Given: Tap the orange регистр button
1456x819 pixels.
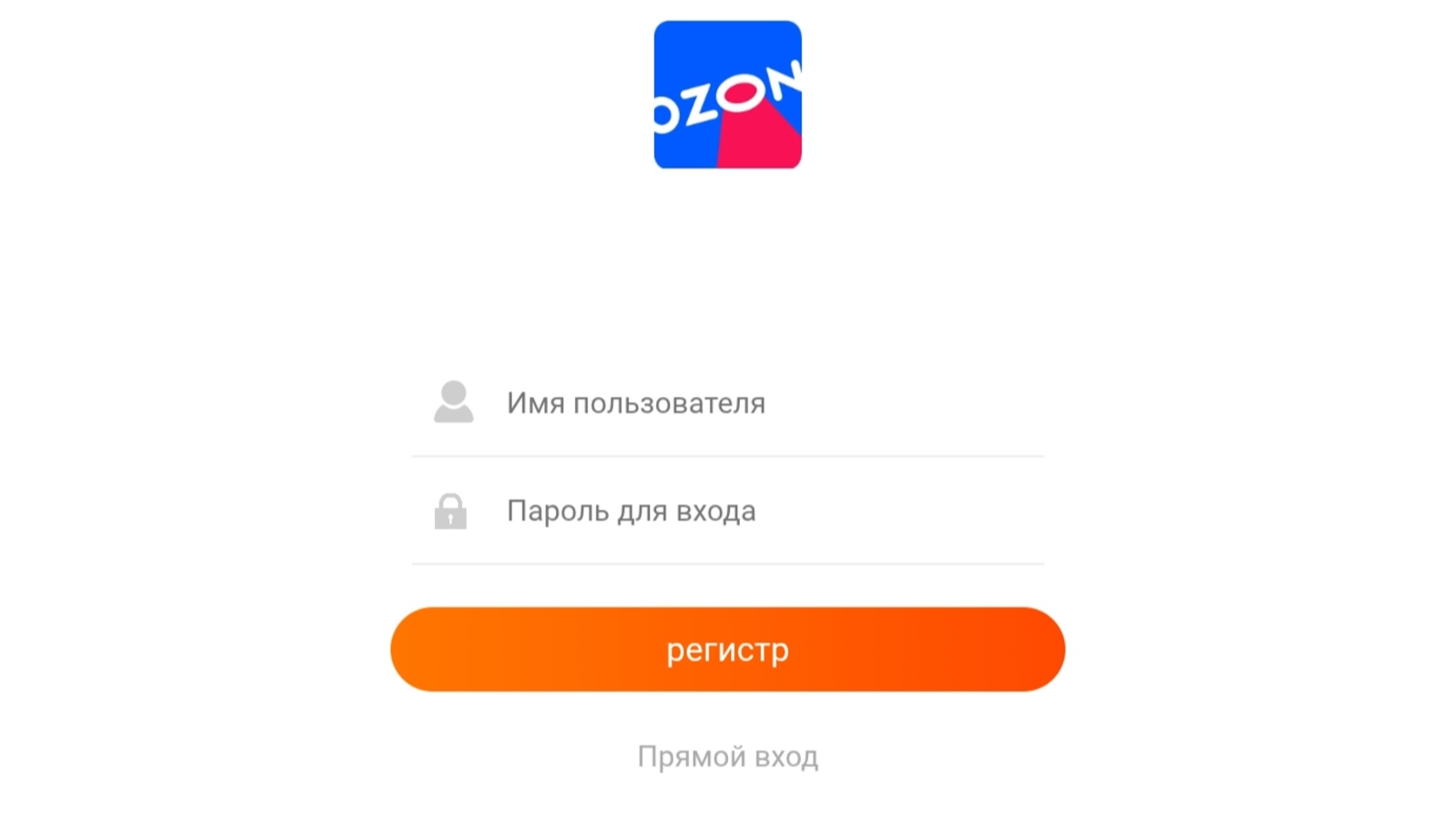Looking at the screenshot, I should coord(727,650).
